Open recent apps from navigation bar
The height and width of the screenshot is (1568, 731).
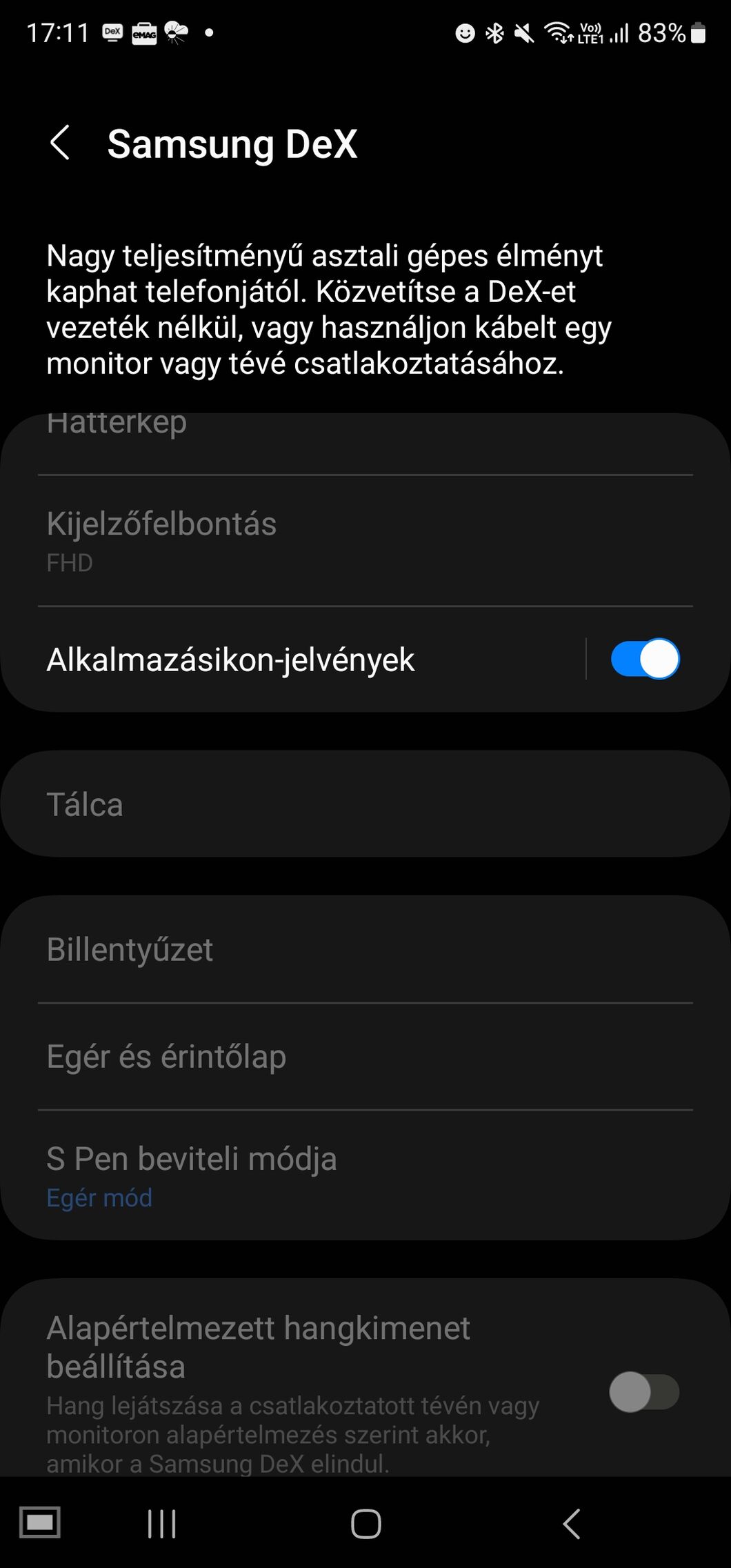(162, 1524)
